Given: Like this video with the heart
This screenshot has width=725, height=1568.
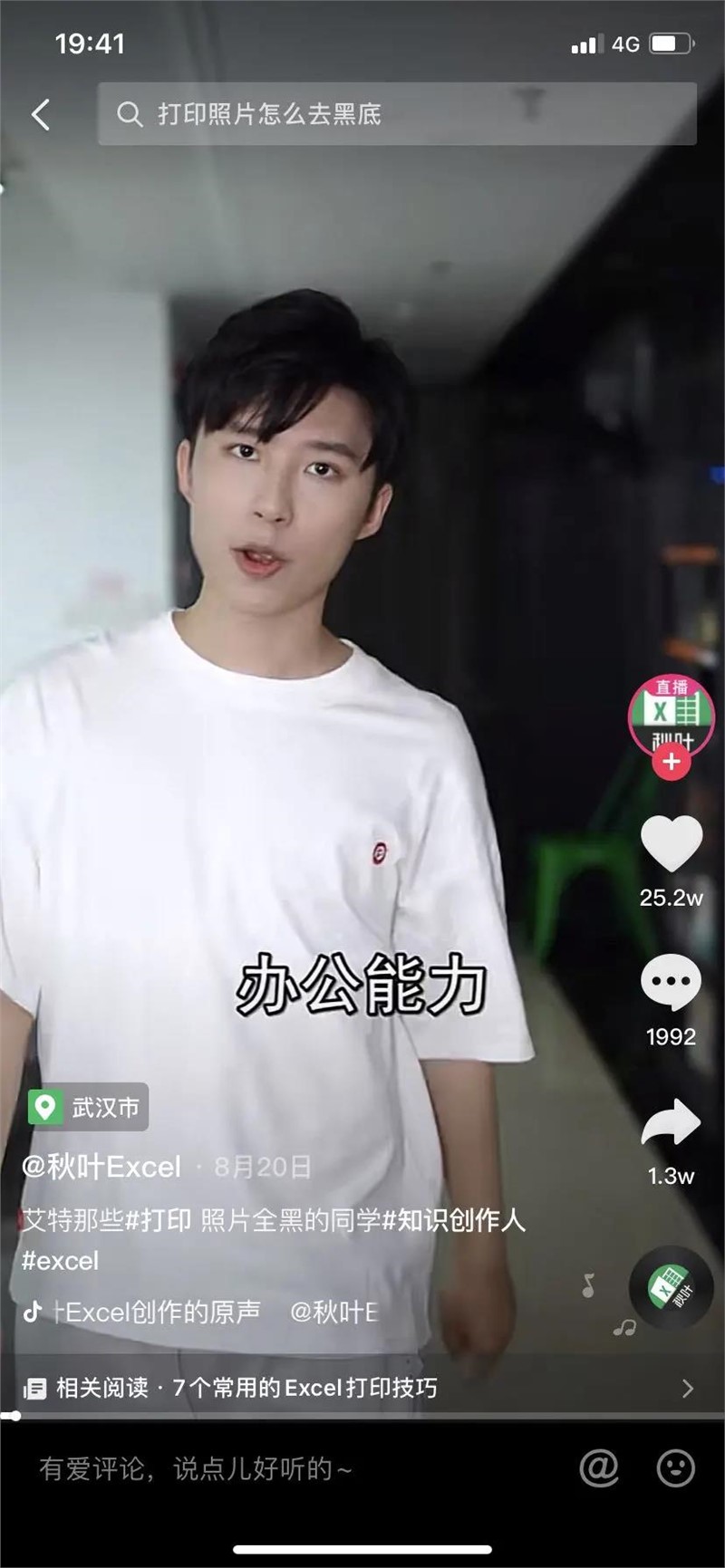Looking at the screenshot, I should [671, 843].
